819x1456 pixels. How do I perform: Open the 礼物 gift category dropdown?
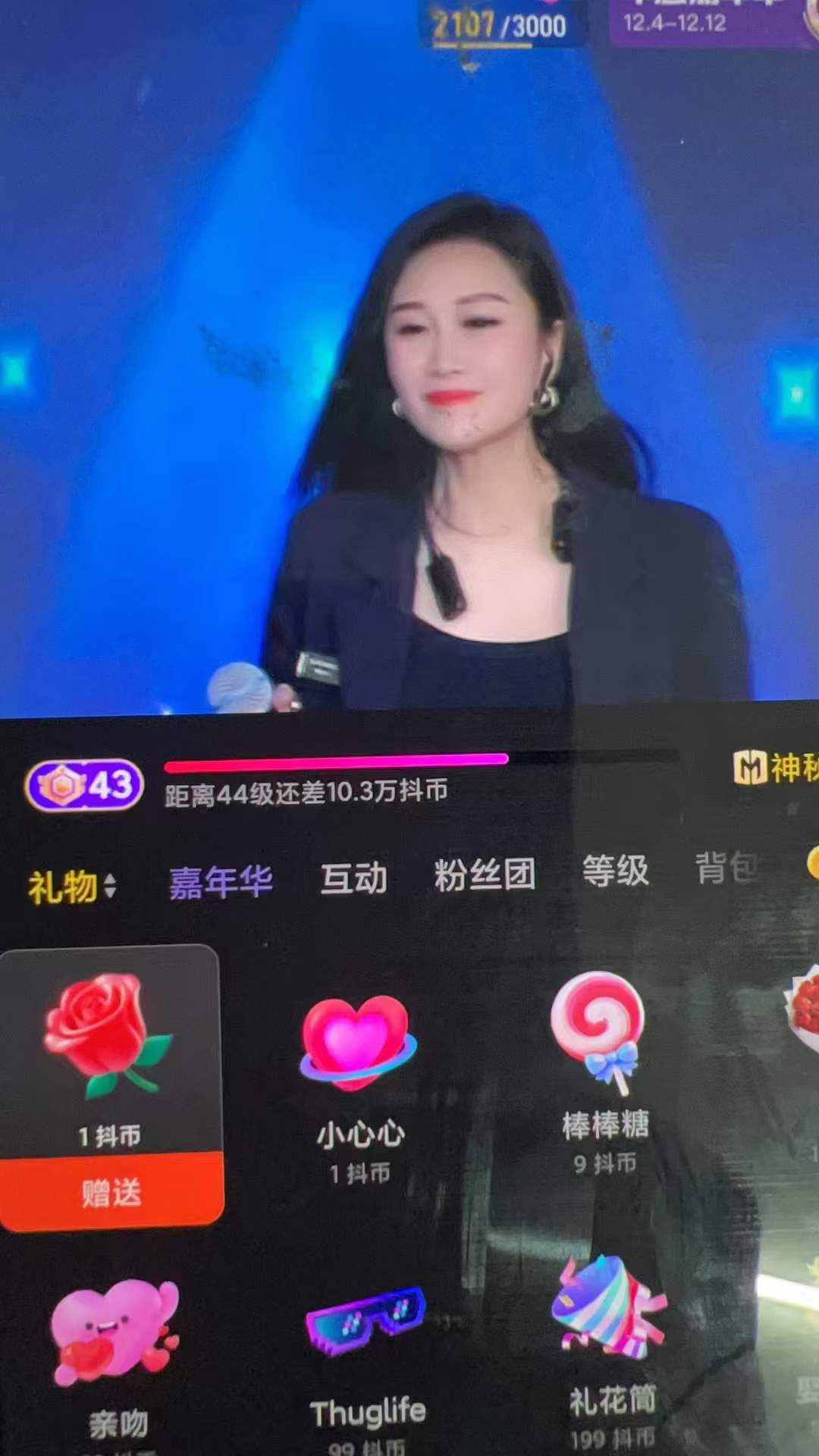72,886
